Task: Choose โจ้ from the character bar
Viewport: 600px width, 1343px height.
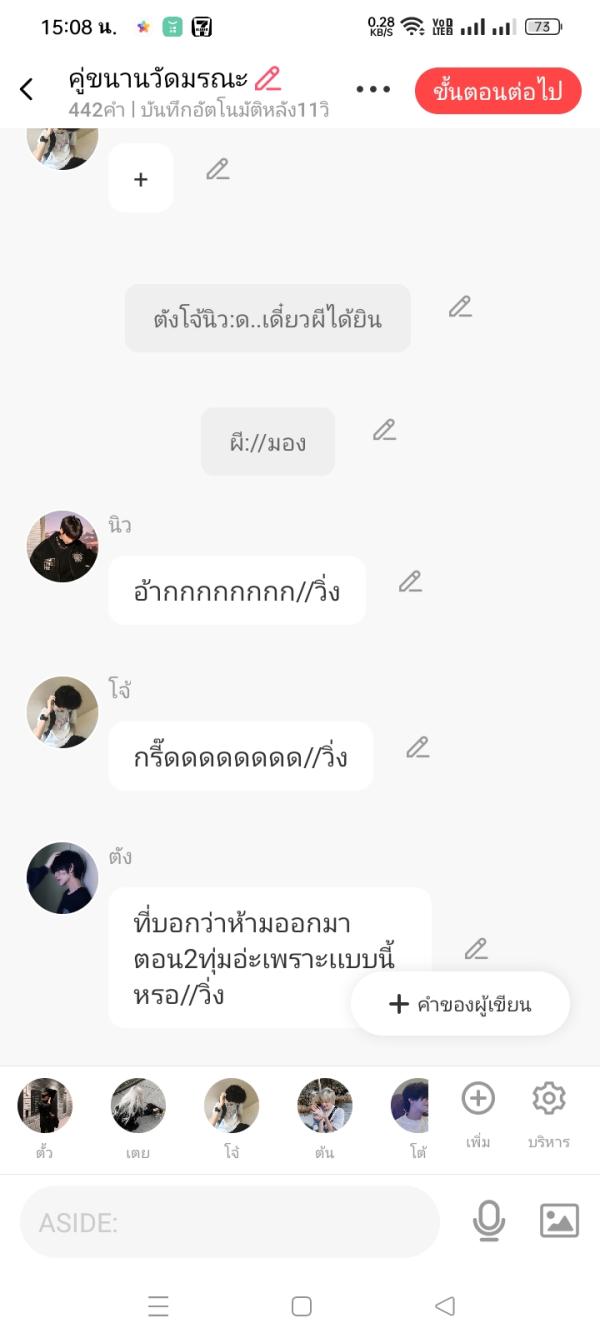Action: click(231, 1106)
